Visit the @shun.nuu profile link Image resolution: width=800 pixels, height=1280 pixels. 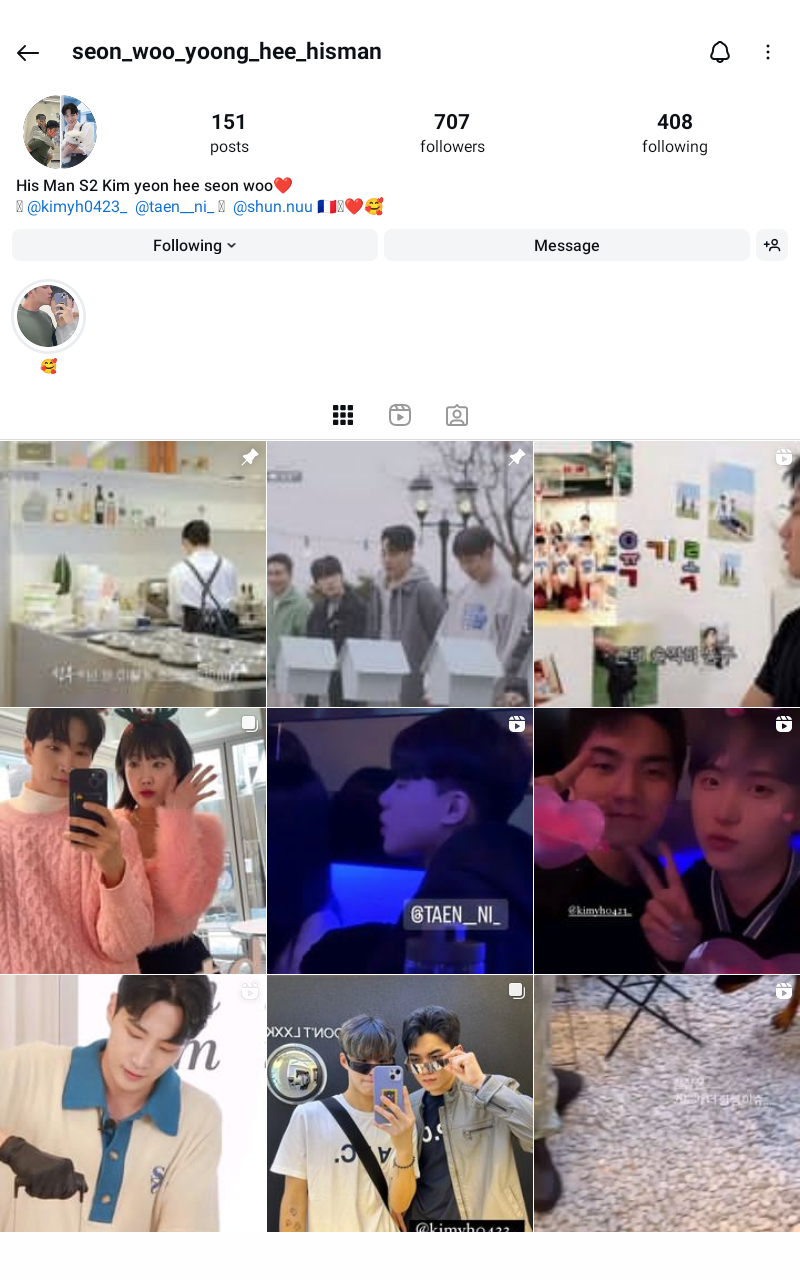(272, 207)
